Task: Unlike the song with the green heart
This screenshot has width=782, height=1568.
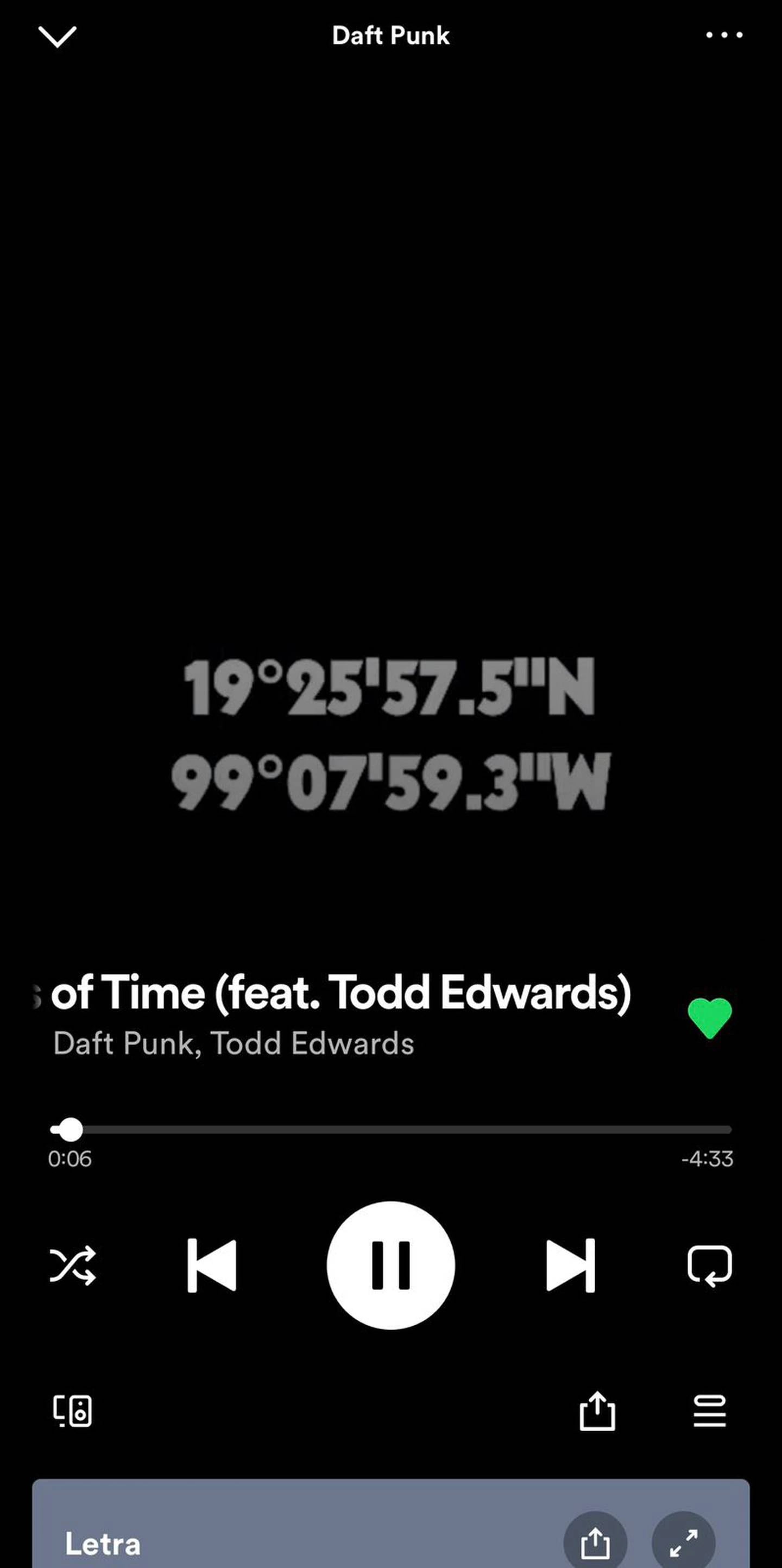Action: pyautogui.click(x=709, y=1018)
